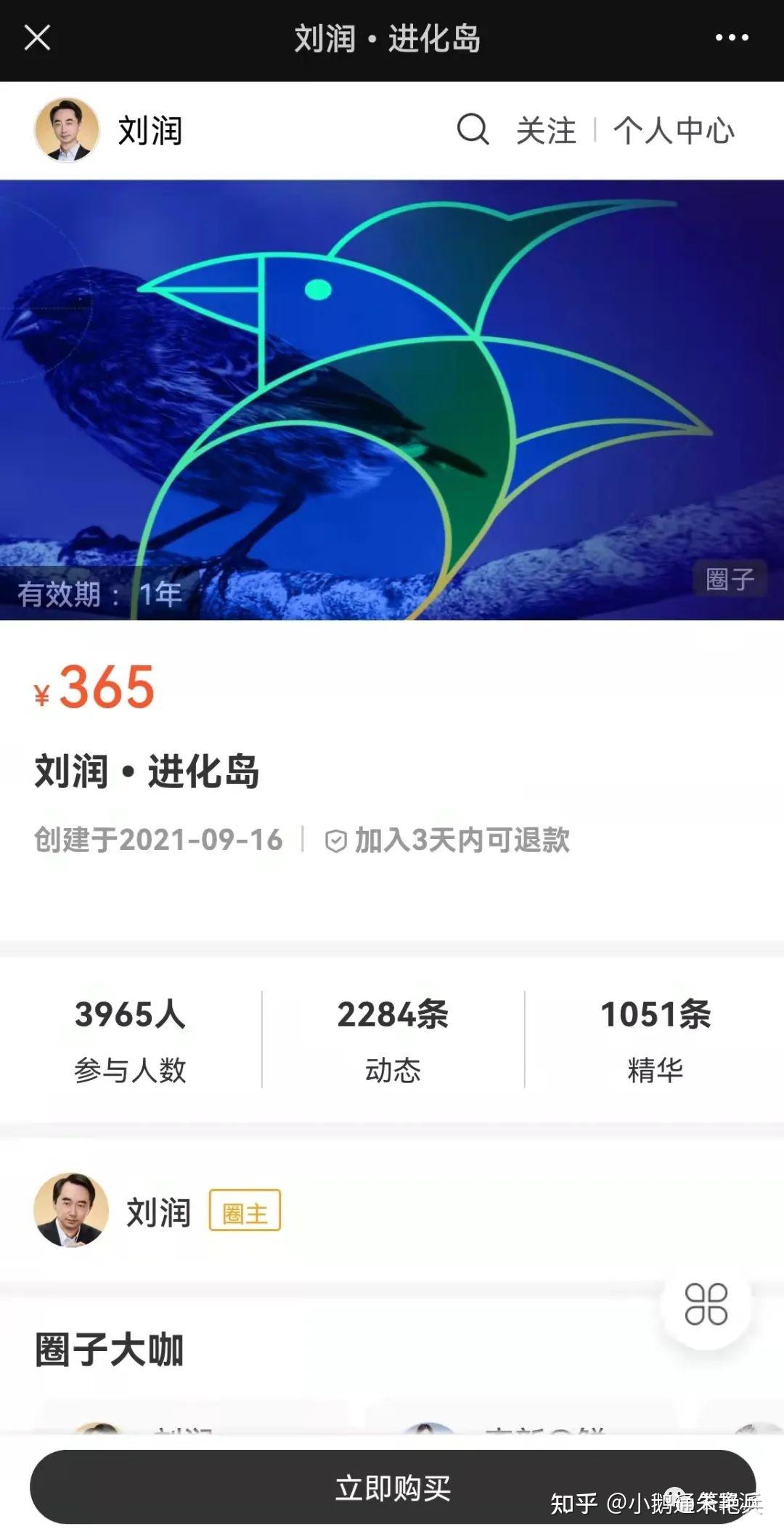The height and width of the screenshot is (1537, 784).
Task: Open 个人中心 personal center
Action: [674, 131]
